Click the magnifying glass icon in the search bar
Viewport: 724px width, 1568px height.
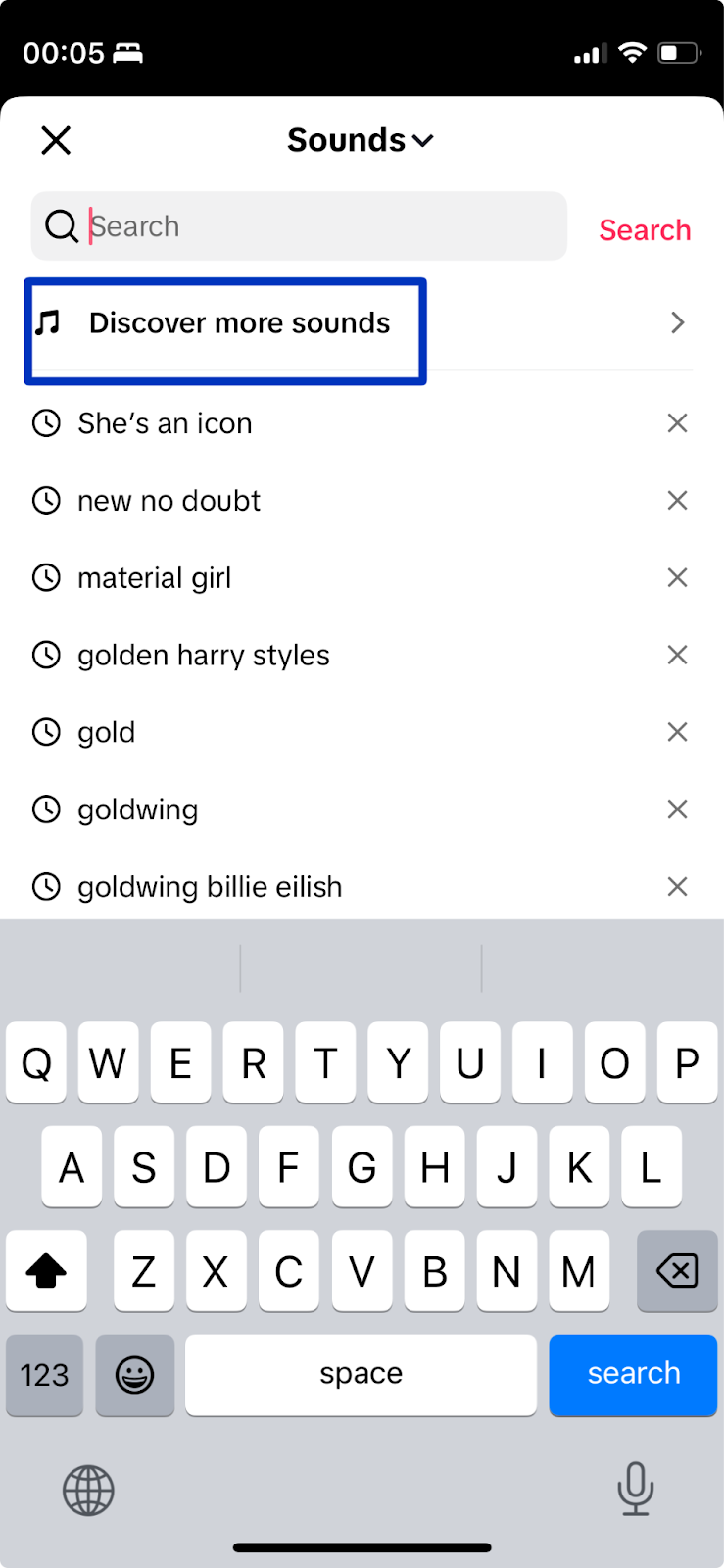point(61,226)
